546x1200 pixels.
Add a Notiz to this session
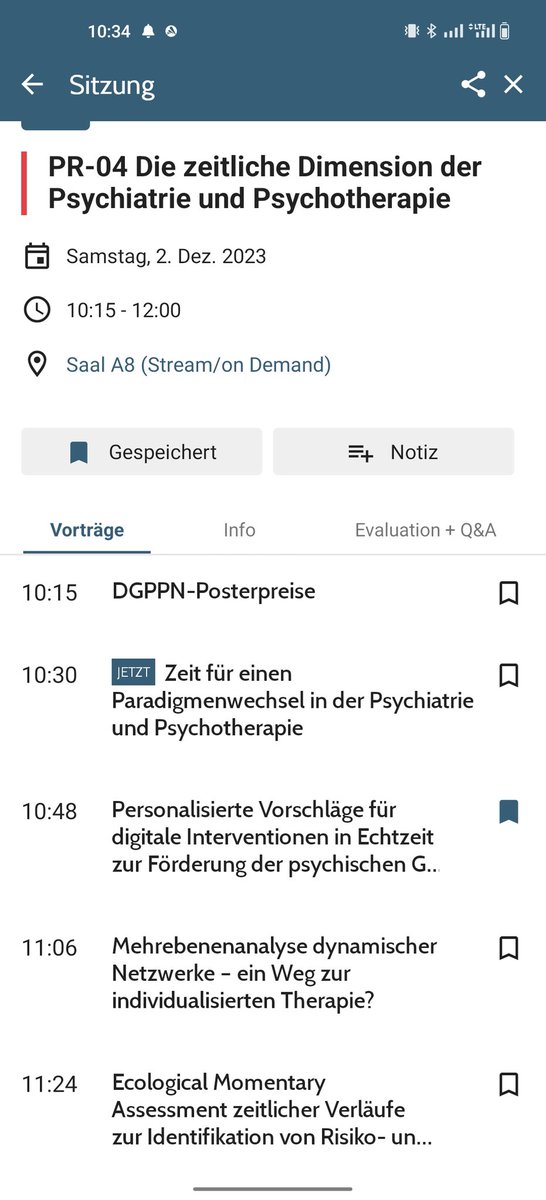click(393, 452)
